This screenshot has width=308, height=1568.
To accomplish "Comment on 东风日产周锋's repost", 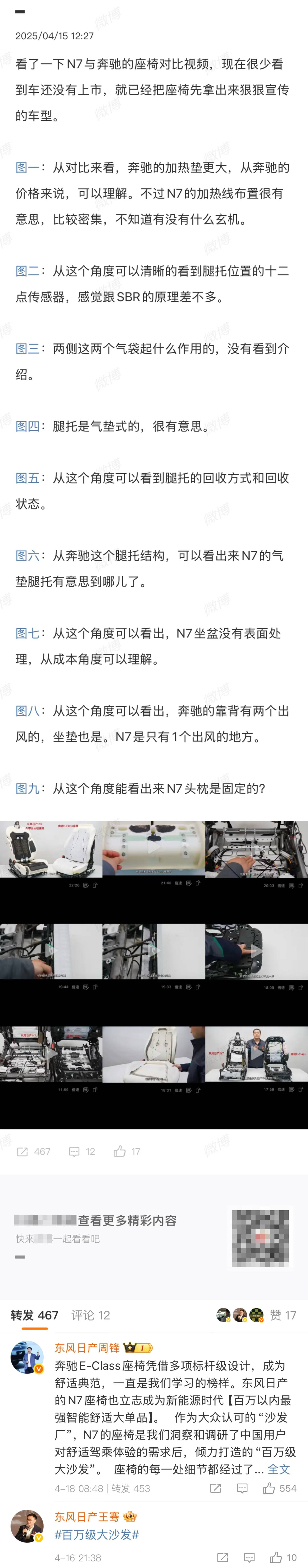I will tap(242, 1488).
